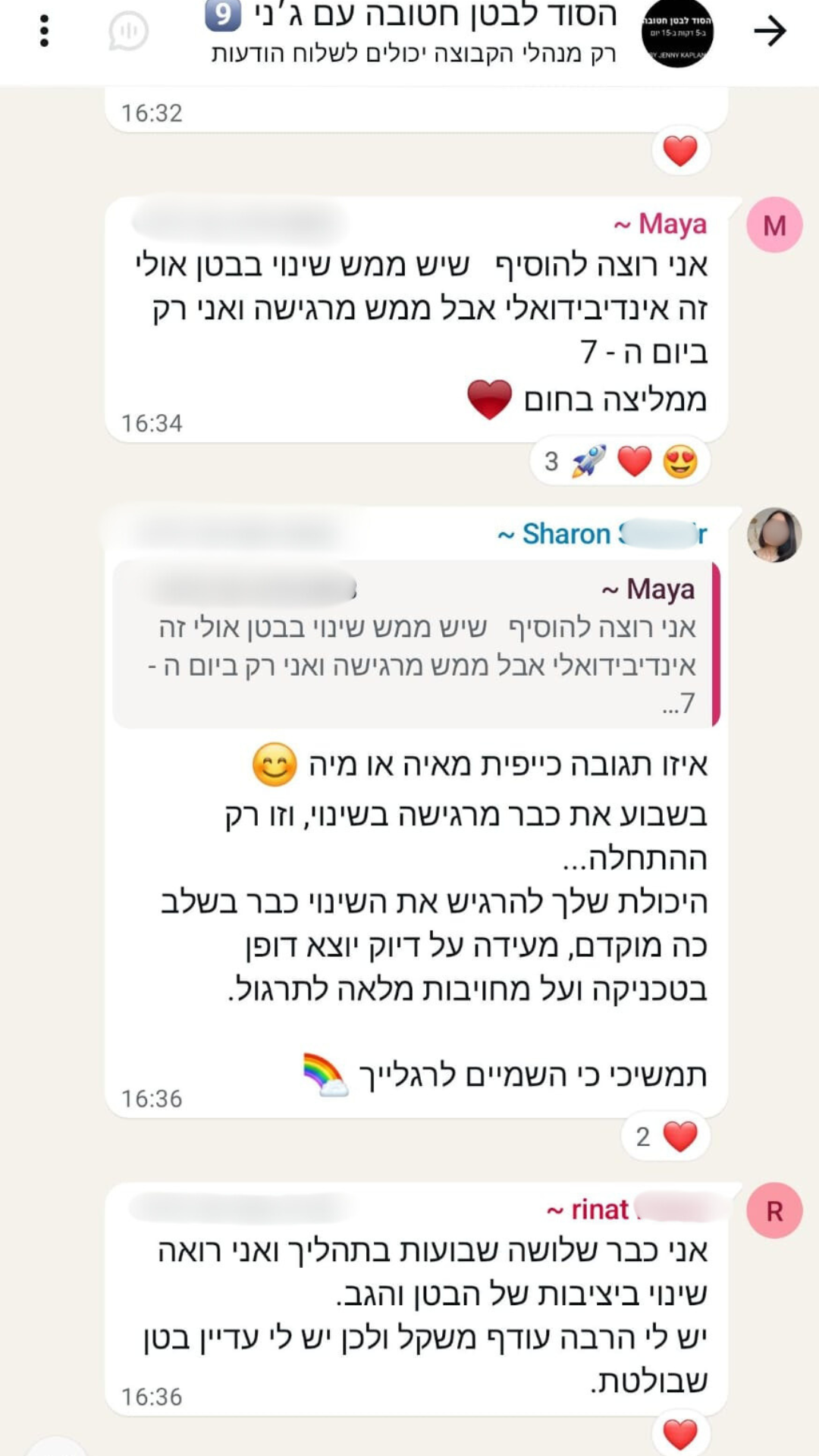819x1456 pixels.
Task: Tap rinat's R avatar
Action: [x=774, y=1211]
